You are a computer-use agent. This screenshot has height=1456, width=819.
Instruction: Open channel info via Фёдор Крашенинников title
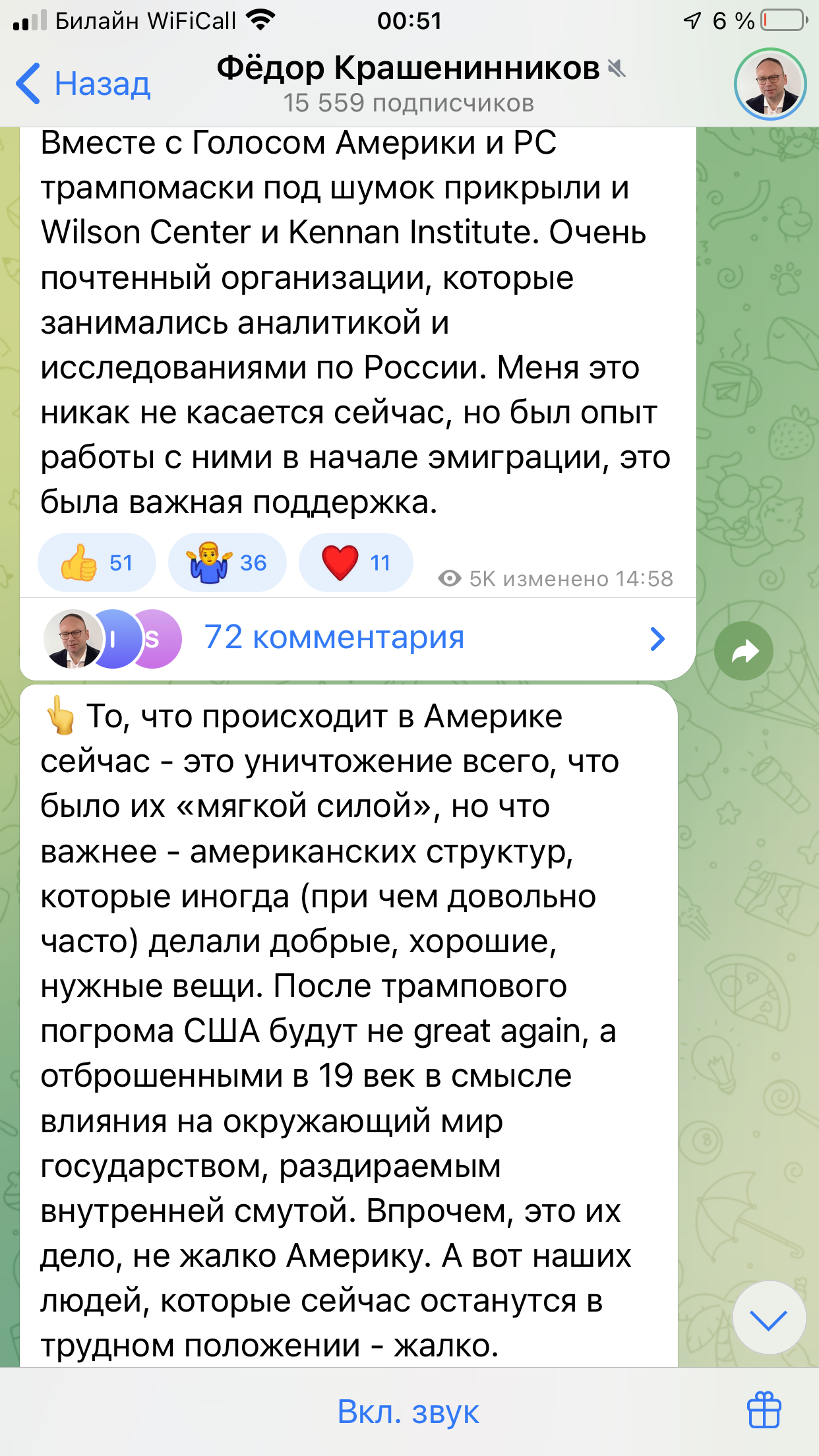[408, 69]
